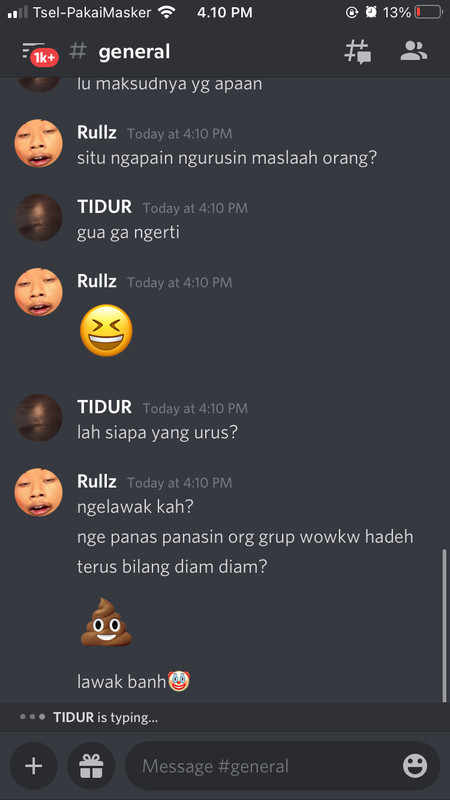This screenshot has height=800, width=450.
Task: Focus the Message #general text field
Action: [x=266, y=766]
